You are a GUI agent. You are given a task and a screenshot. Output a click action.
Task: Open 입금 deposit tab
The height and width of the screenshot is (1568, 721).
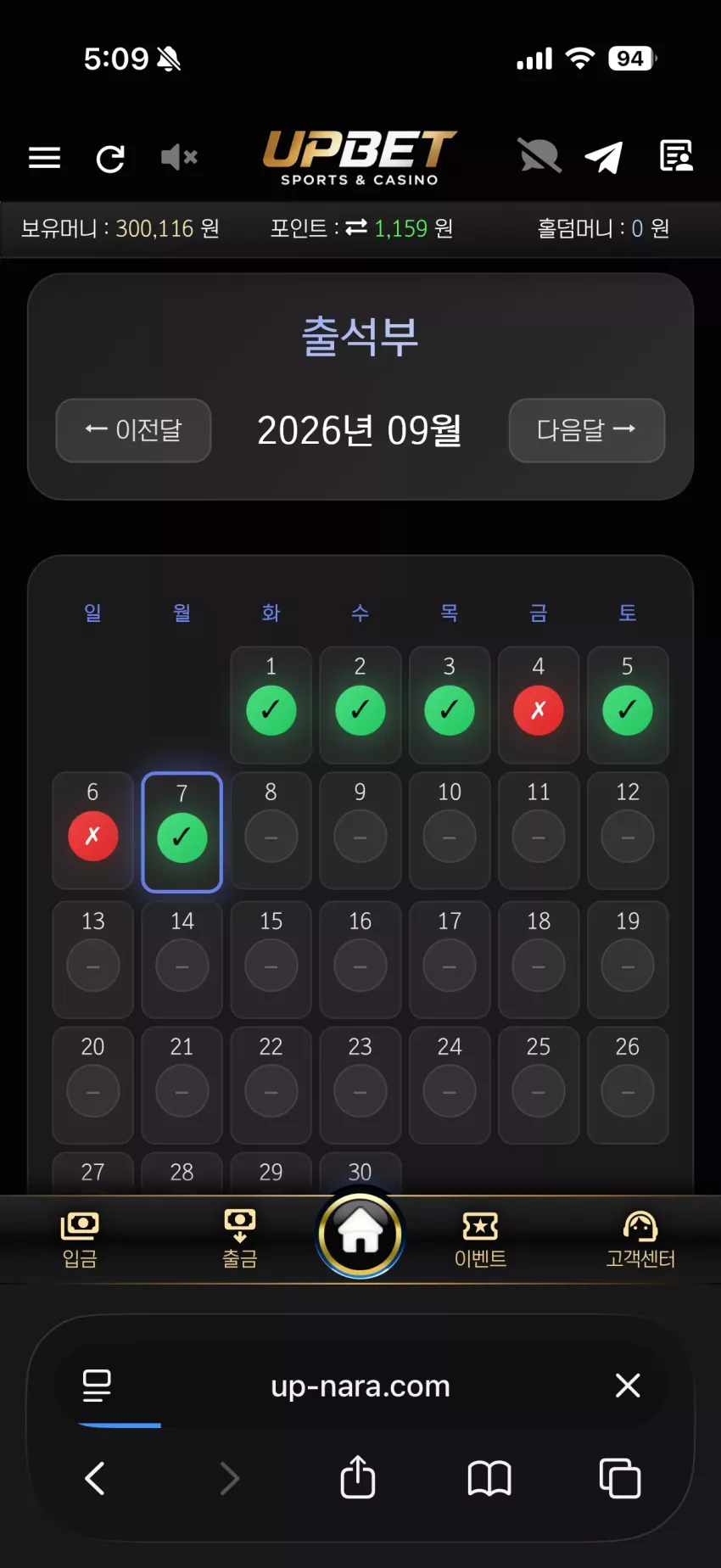[x=80, y=1240]
